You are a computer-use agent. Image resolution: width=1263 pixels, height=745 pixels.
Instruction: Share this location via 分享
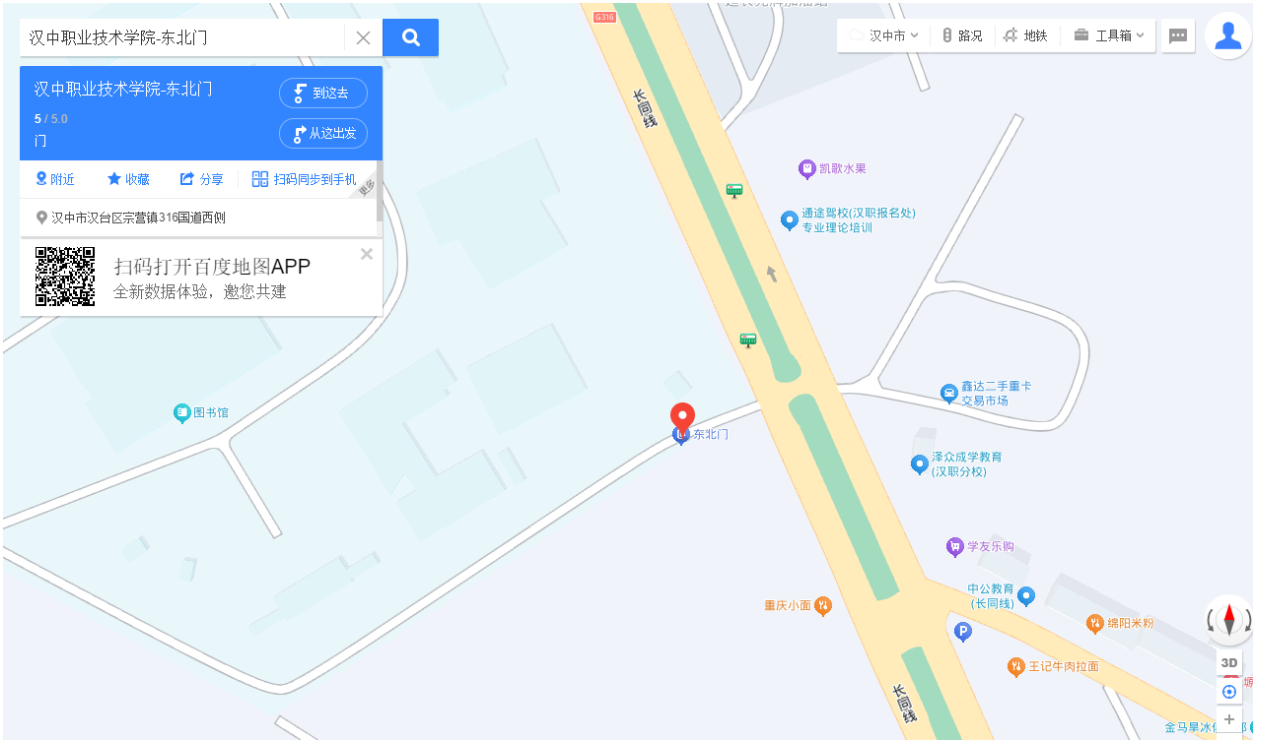tap(201, 179)
